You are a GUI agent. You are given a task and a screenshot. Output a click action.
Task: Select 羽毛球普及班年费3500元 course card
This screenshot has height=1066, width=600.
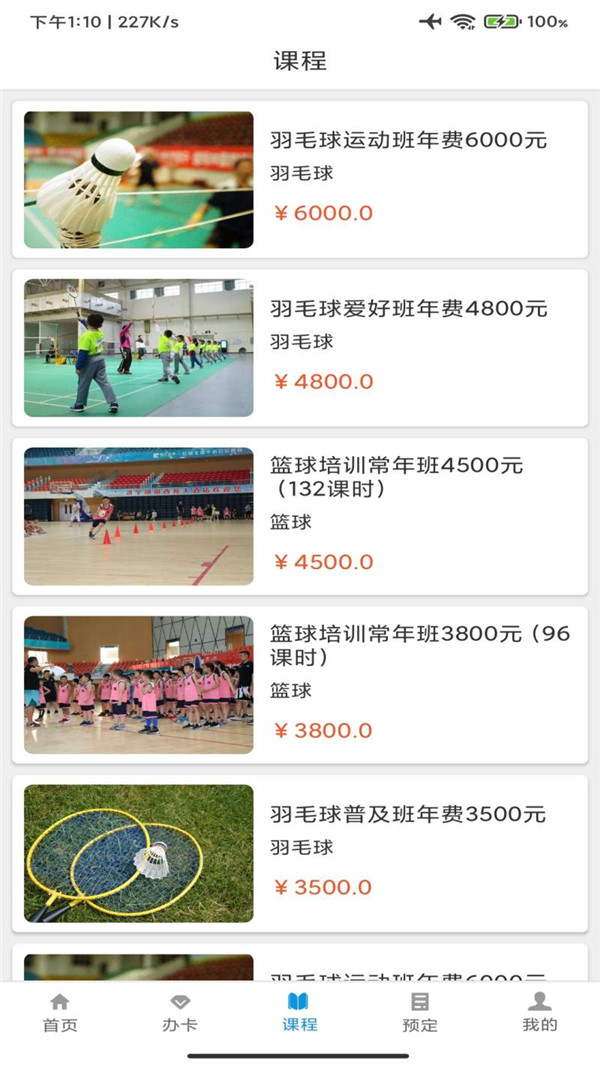click(300, 853)
